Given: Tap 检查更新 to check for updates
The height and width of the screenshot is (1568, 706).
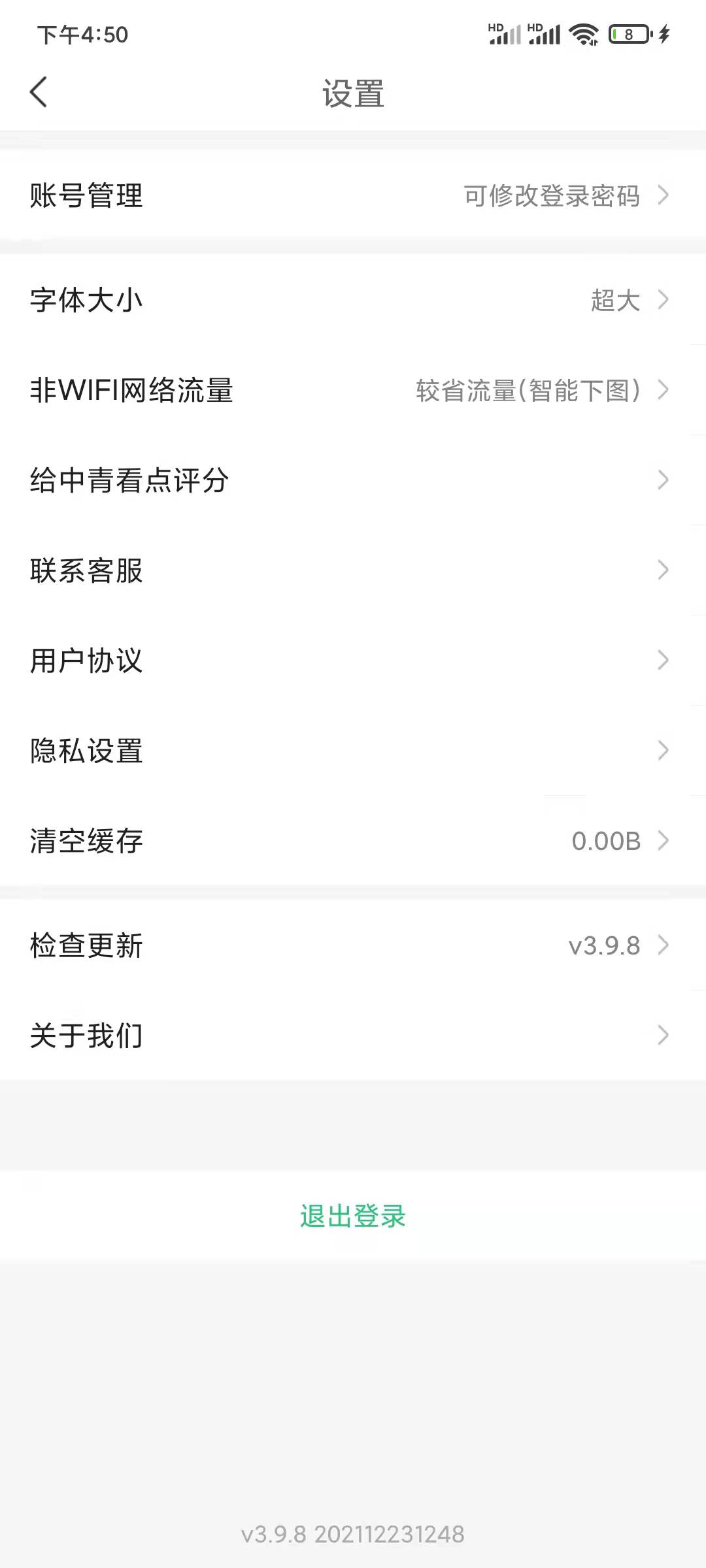Looking at the screenshot, I should point(261,945).
